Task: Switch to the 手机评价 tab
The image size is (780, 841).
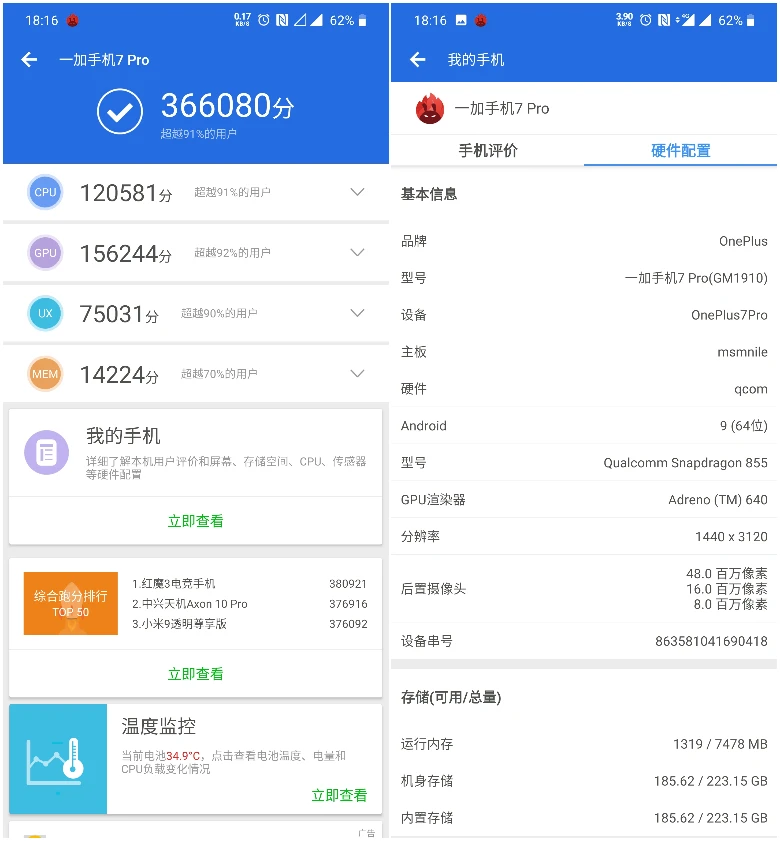Action: pos(488,151)
